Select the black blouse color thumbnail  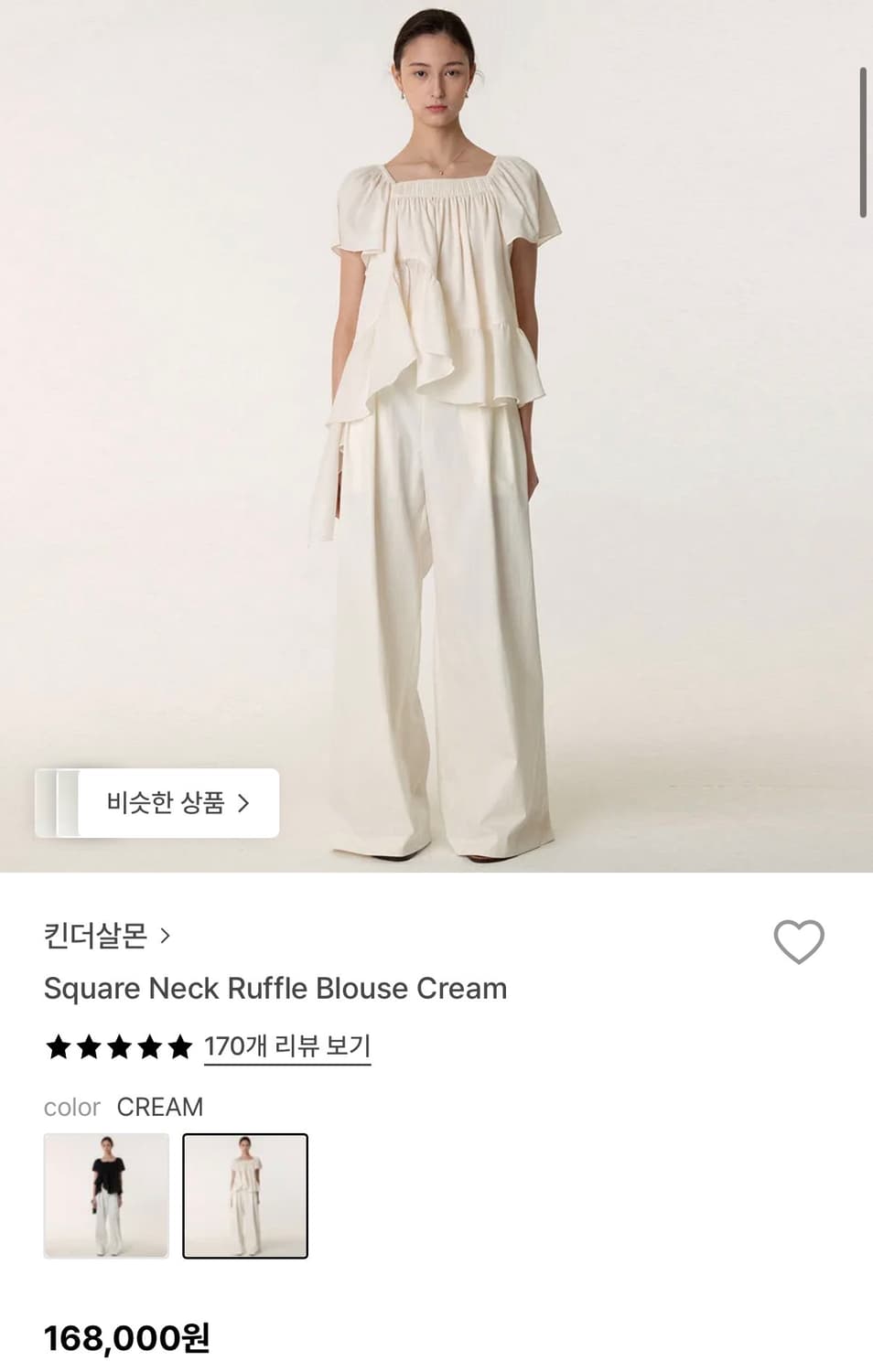(x=105, y=1198)
